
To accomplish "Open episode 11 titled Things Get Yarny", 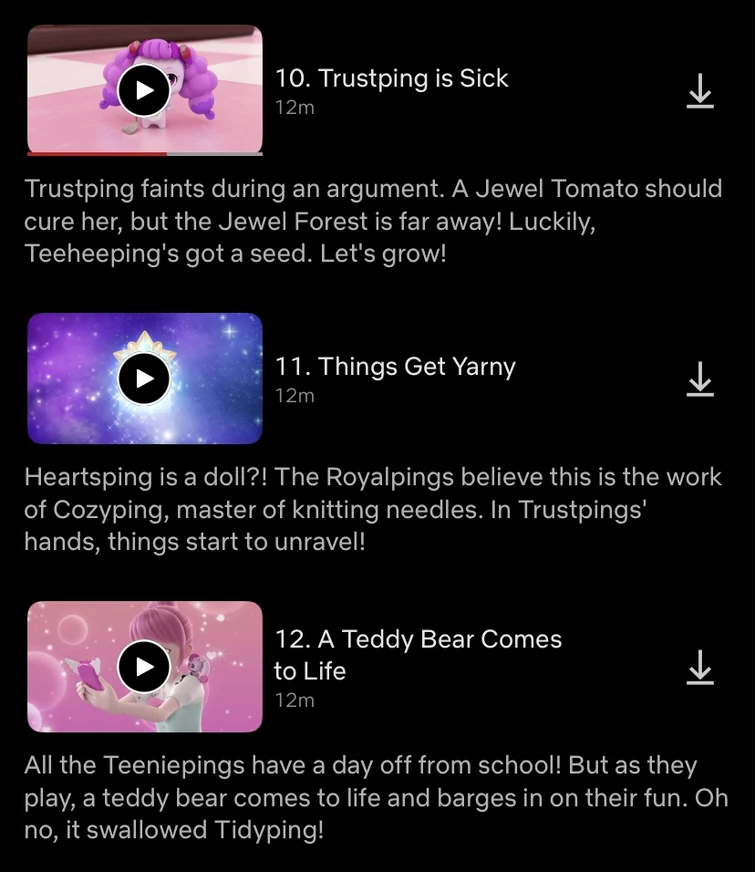I will click(394, 367).
